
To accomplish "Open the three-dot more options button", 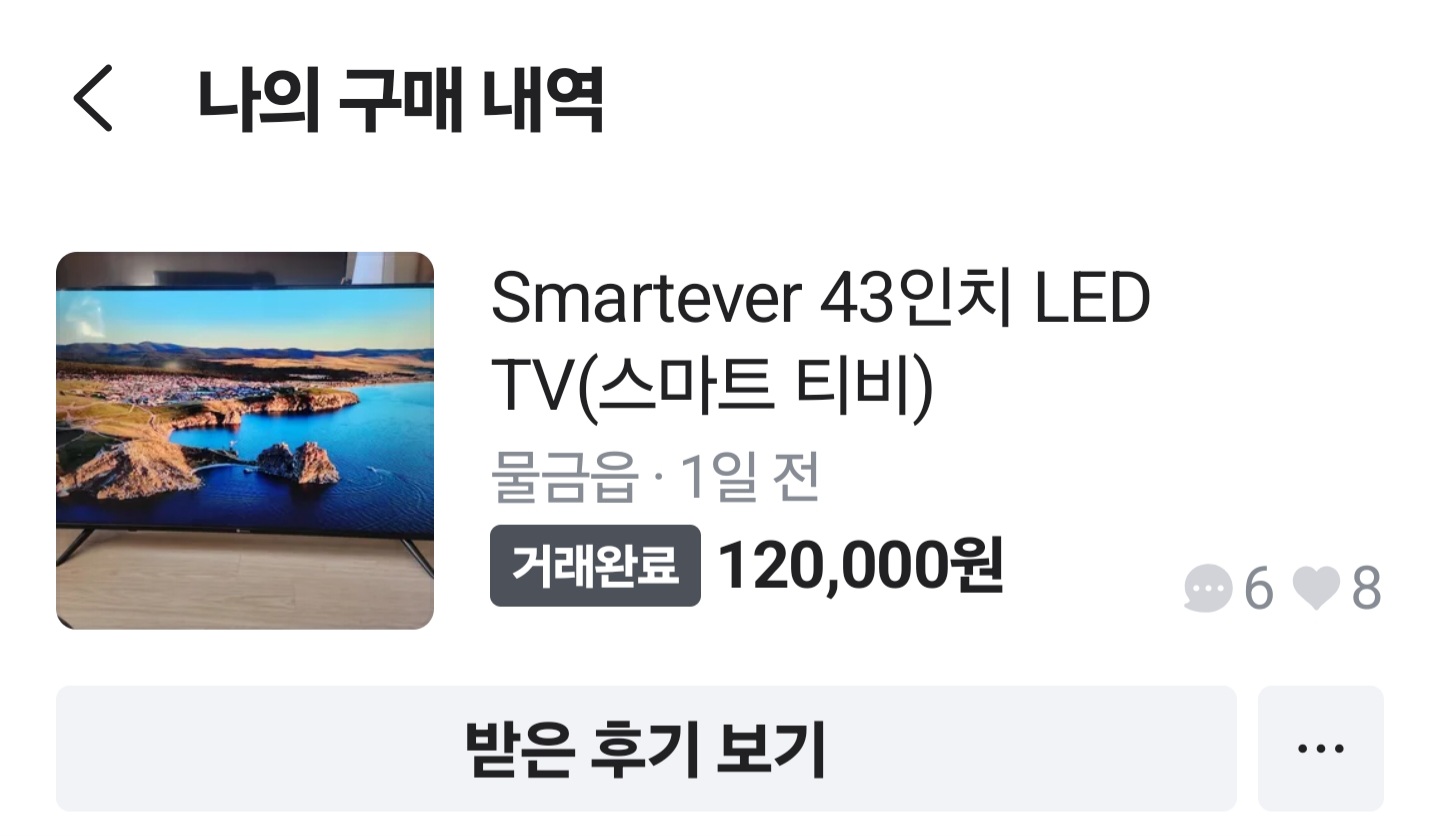I will (1320, 748).
